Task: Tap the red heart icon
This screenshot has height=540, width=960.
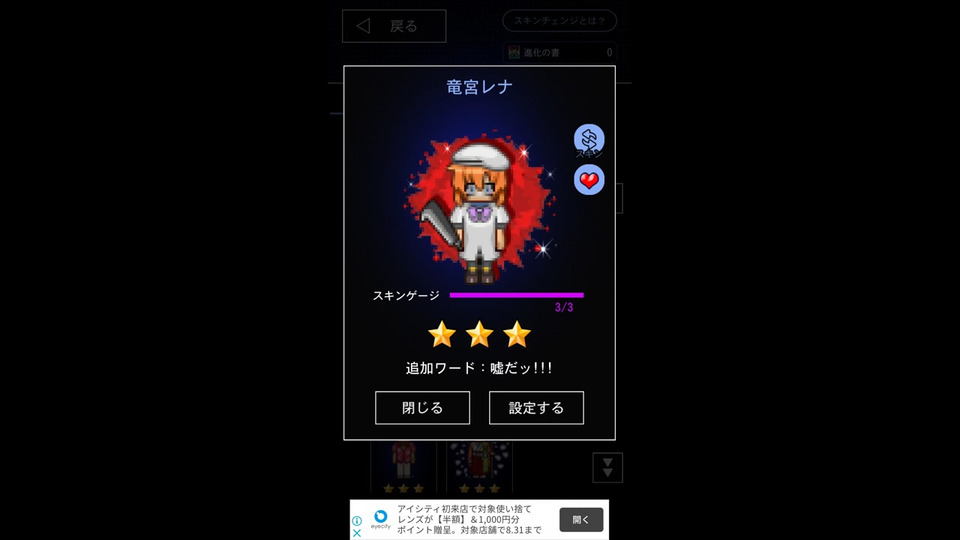Action: (589, 180)
